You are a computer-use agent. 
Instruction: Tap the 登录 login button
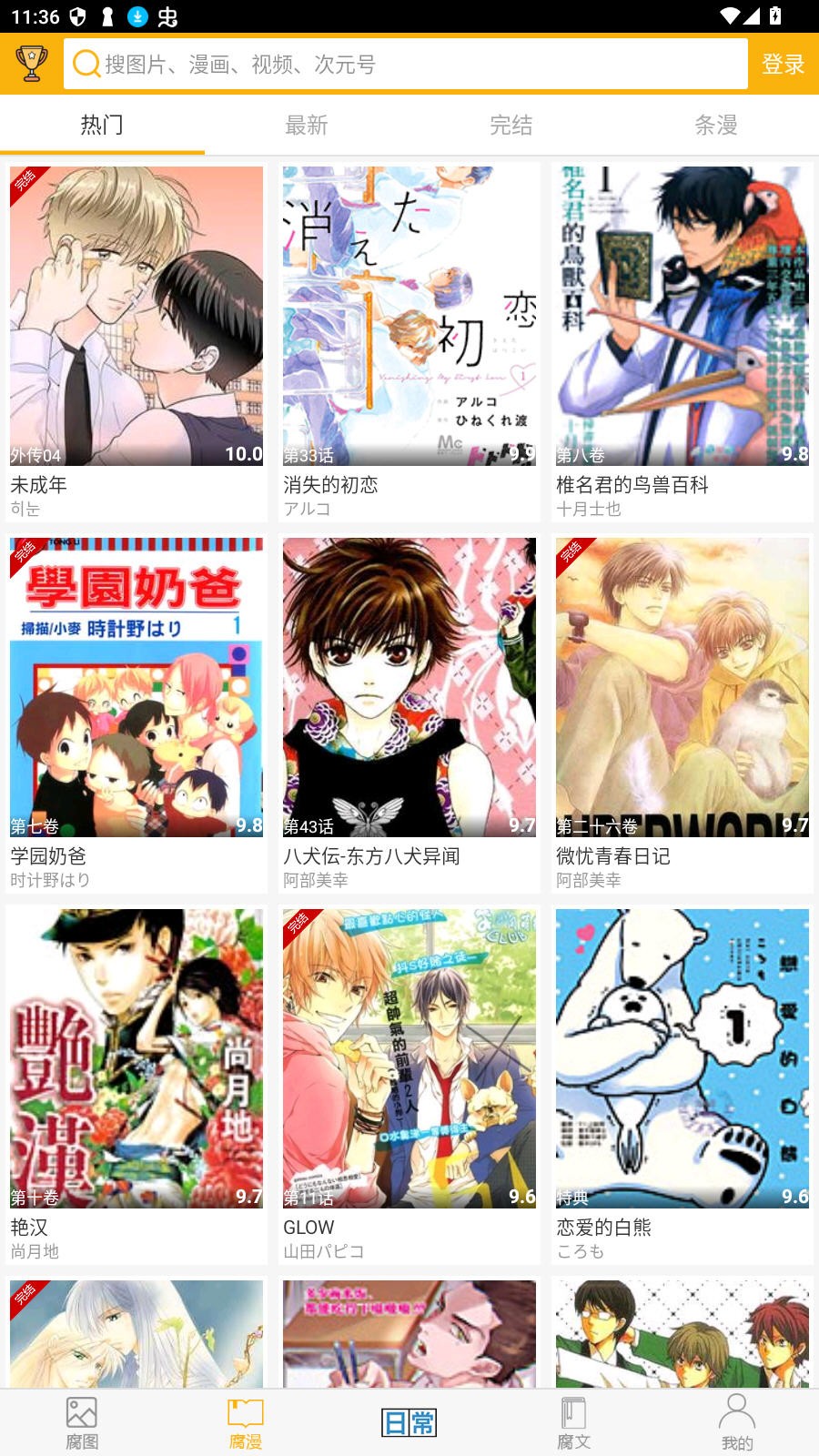[x=783, y=64]
